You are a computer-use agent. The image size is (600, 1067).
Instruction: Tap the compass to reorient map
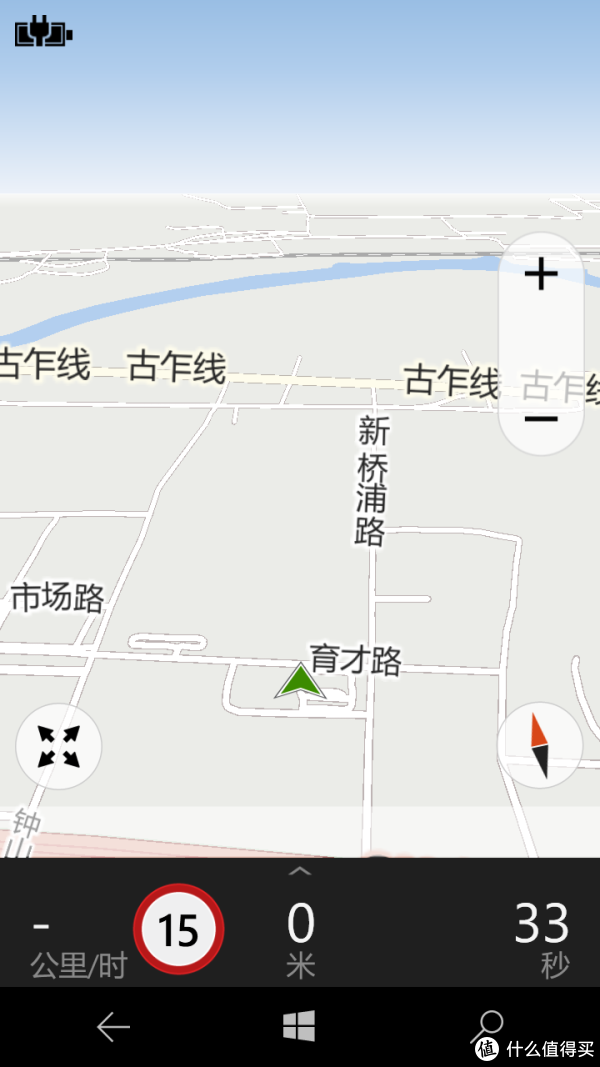pyautogui.click(x=540, y=745)
